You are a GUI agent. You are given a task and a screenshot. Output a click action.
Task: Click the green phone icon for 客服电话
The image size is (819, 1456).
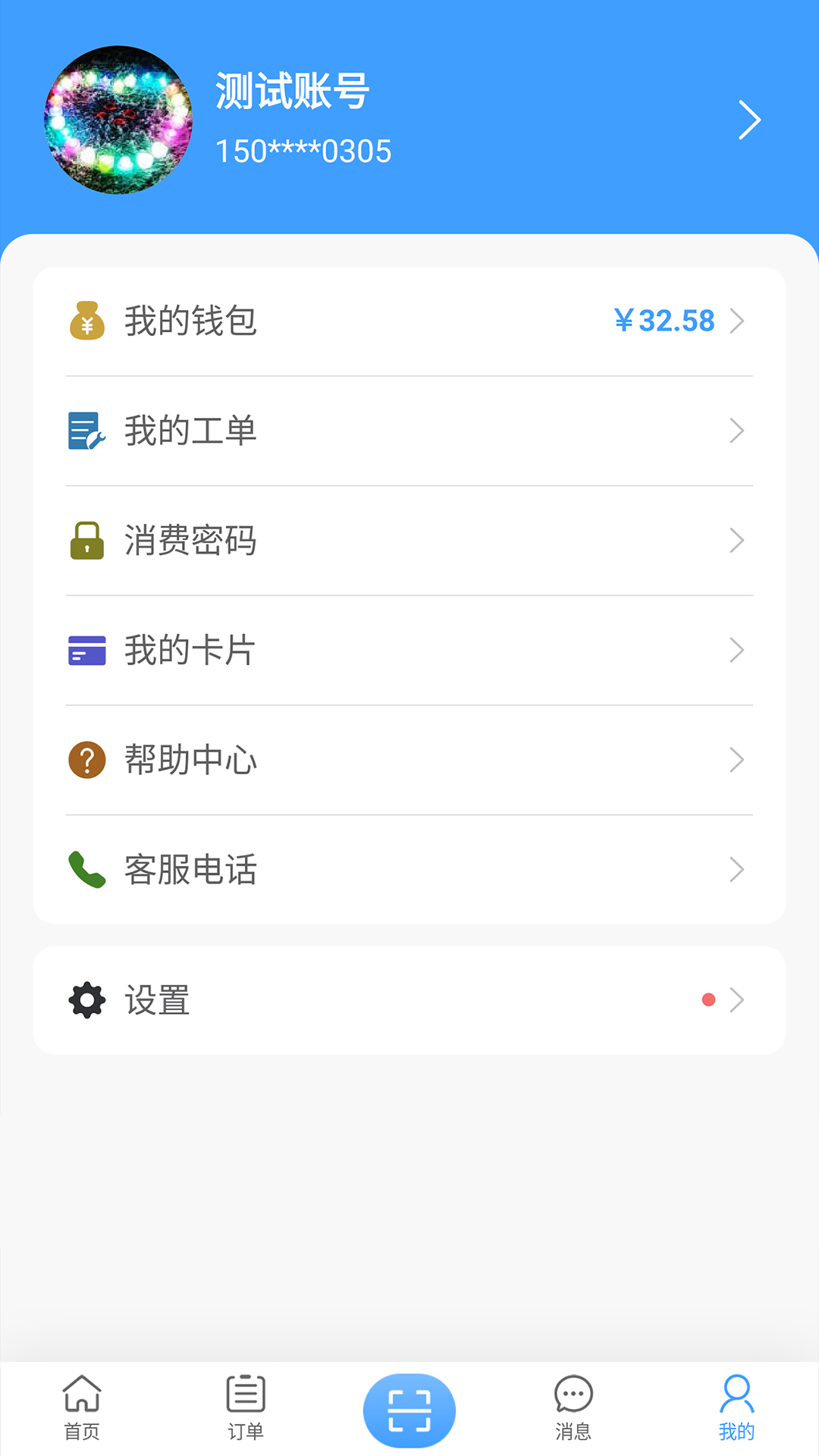coord(86,869)
